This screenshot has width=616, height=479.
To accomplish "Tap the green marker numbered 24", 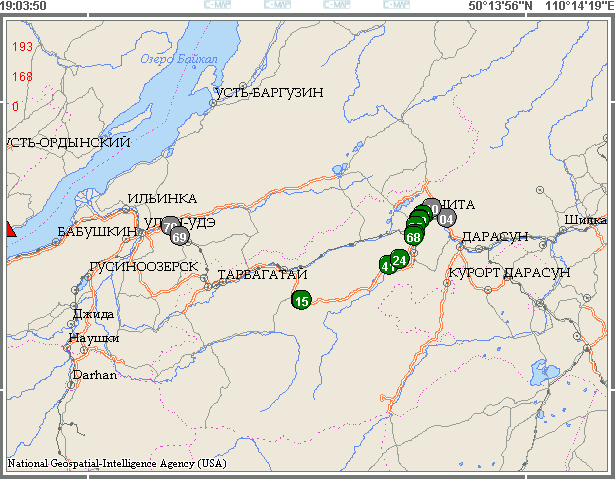I will (x=400, y=260).
